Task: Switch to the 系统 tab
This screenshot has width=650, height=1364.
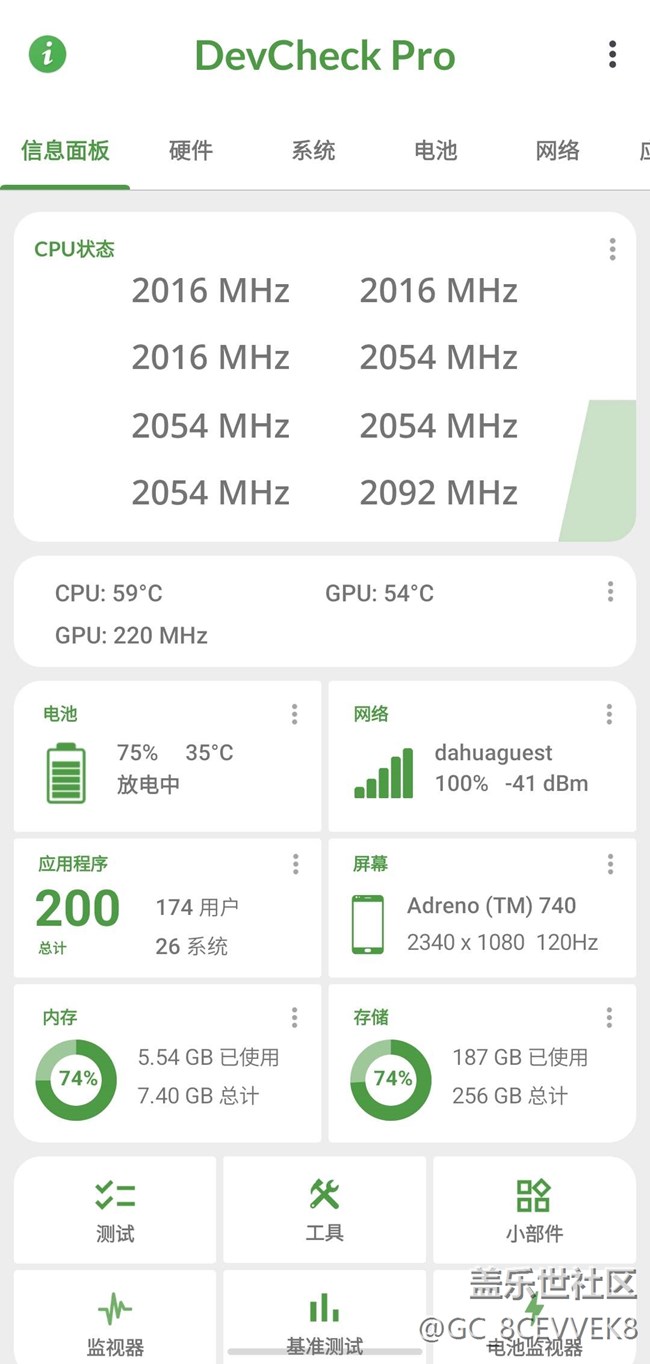Action: click(313, 151)
